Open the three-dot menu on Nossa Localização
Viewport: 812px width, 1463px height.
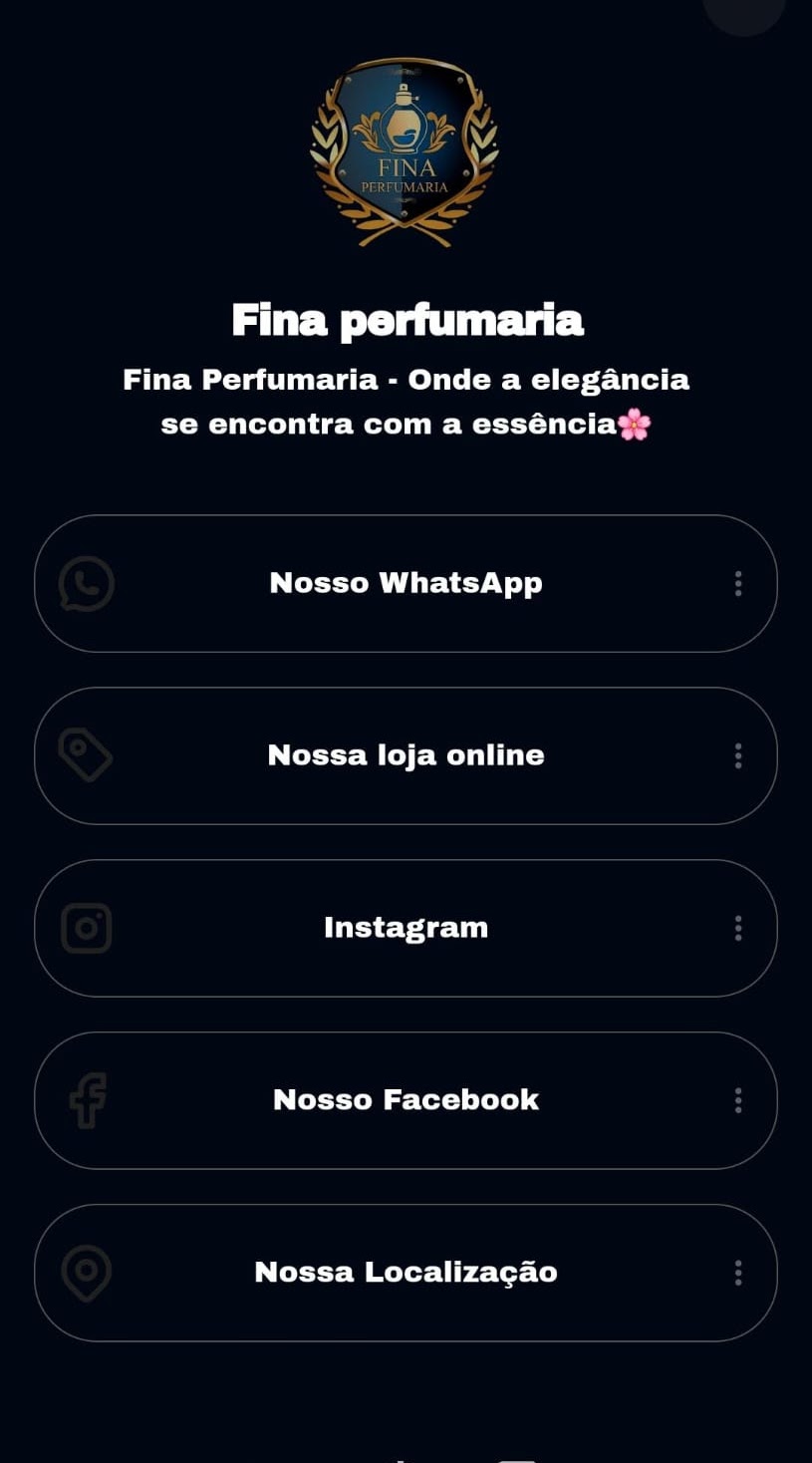(x=738, y=1273)
